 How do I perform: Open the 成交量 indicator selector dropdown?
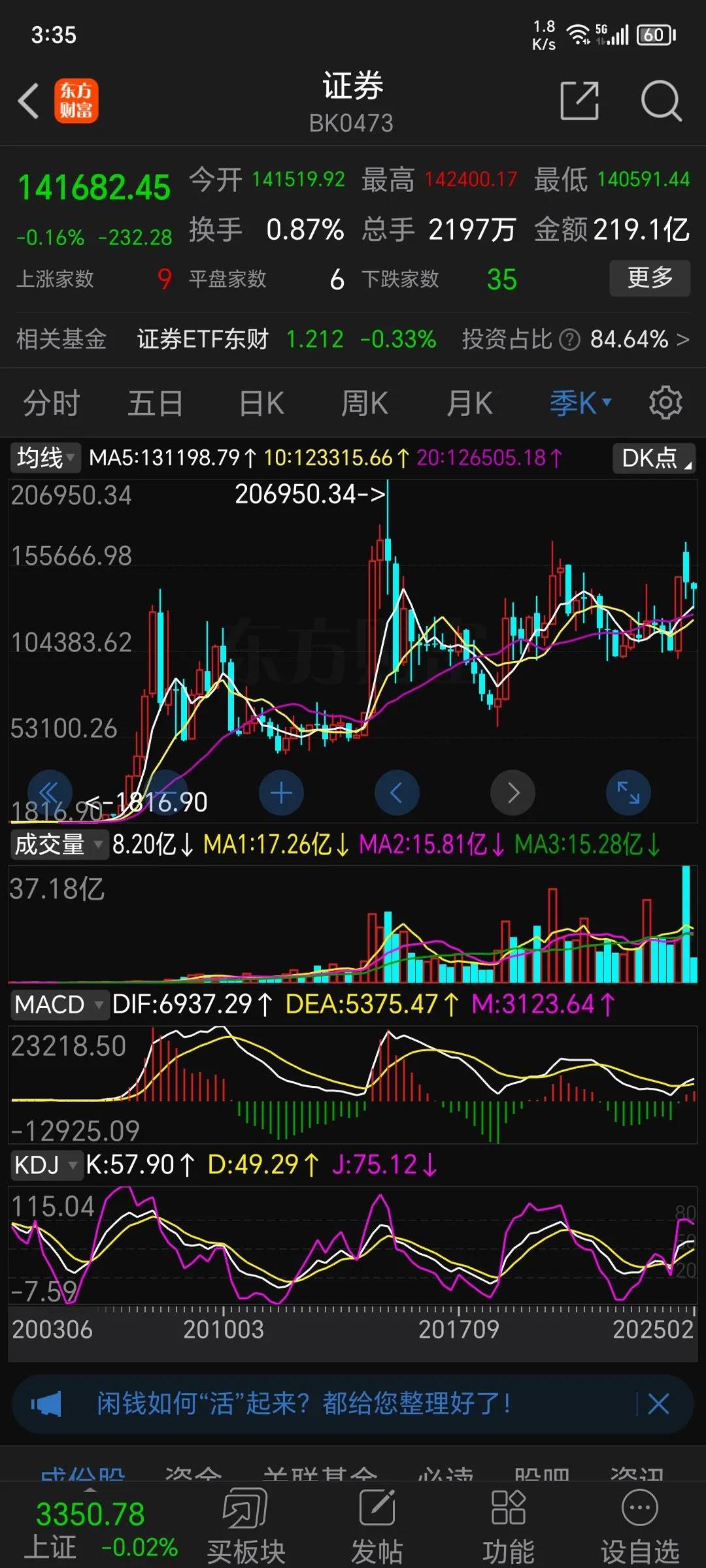(x=58, y=843)
